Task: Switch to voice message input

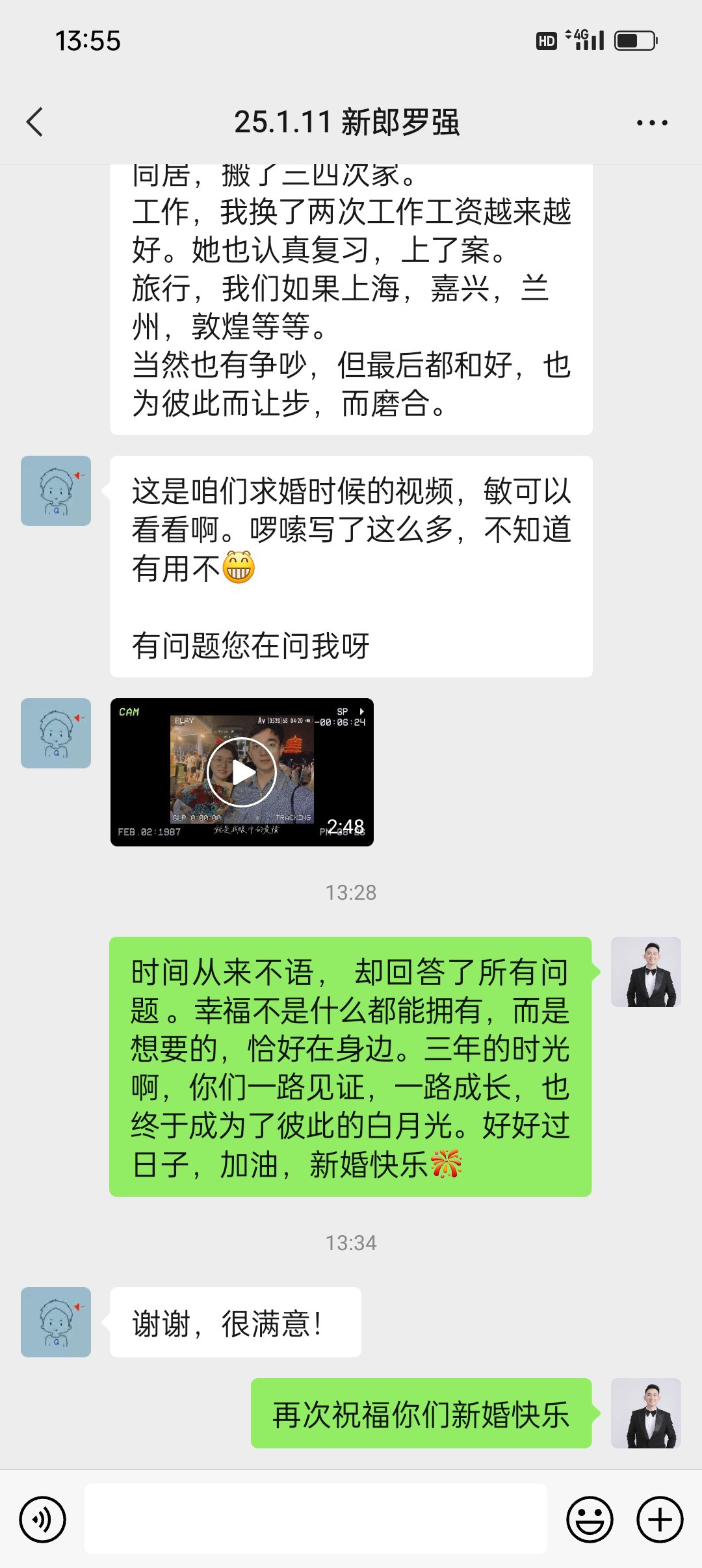Action: (42, 1519)
